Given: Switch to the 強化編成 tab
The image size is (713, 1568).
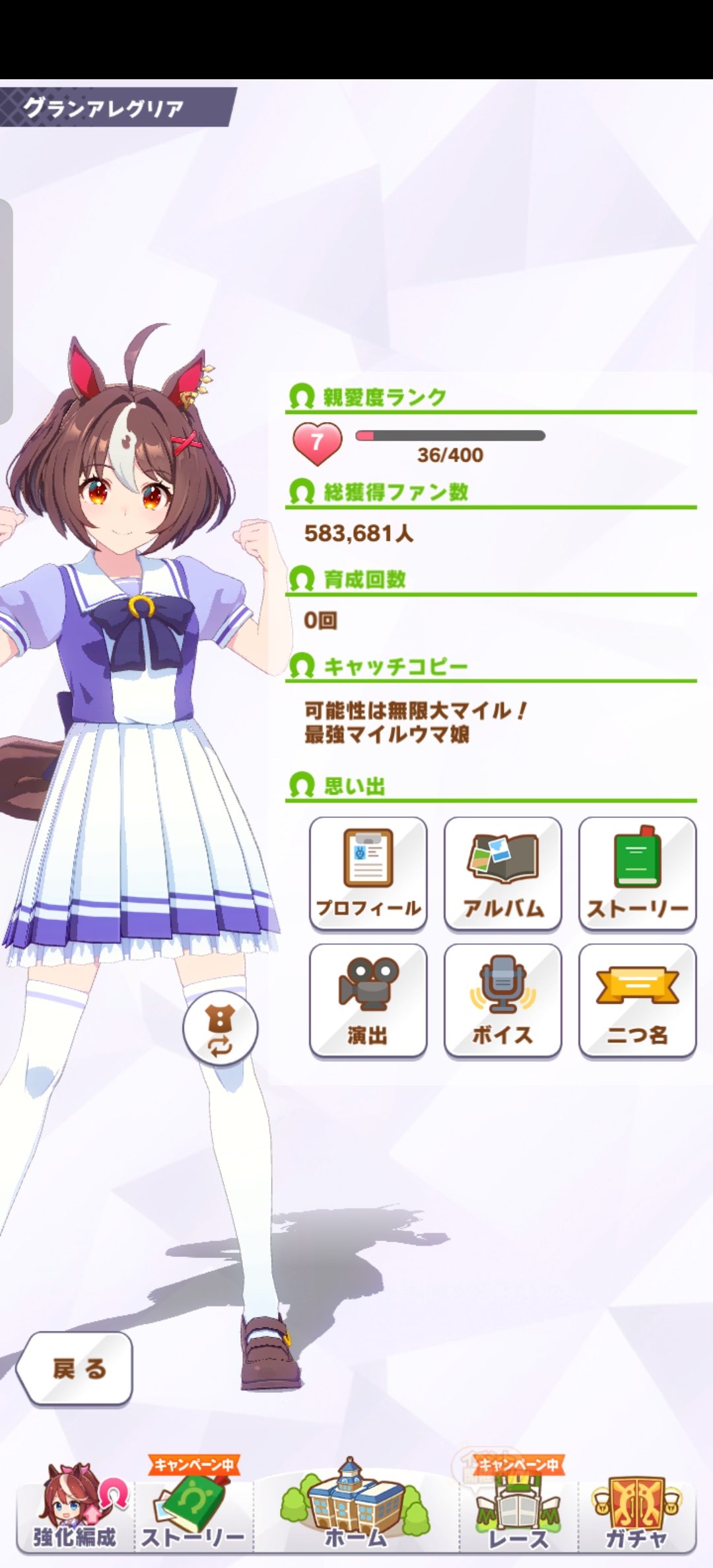Looking at the screenshot, I should [x=75, y=1509].
